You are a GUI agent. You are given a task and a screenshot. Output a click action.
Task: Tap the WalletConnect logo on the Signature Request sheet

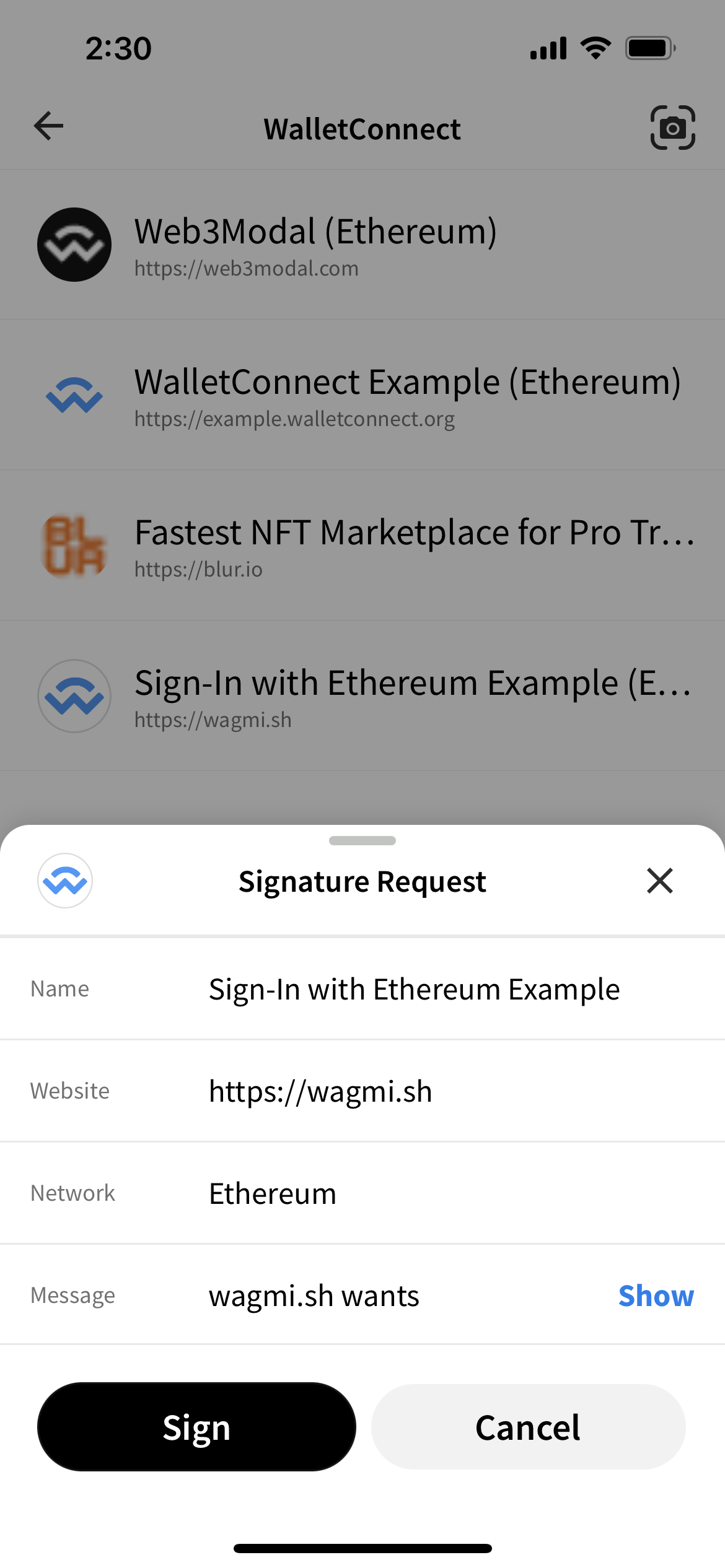(x=64, y=881)
